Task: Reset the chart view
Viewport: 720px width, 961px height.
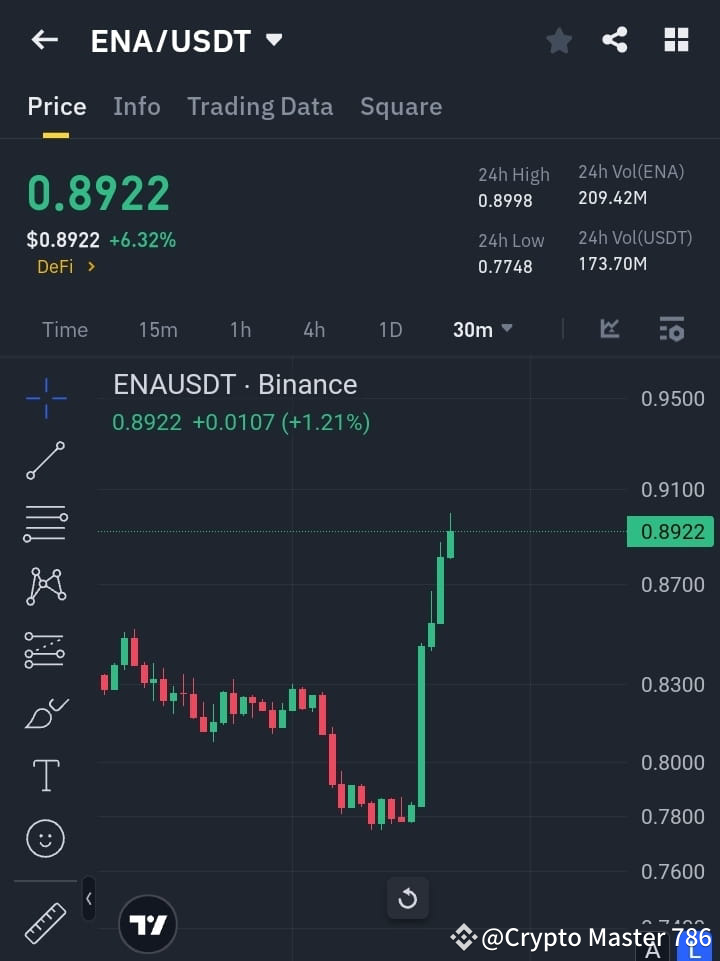Action: (408, 899)
